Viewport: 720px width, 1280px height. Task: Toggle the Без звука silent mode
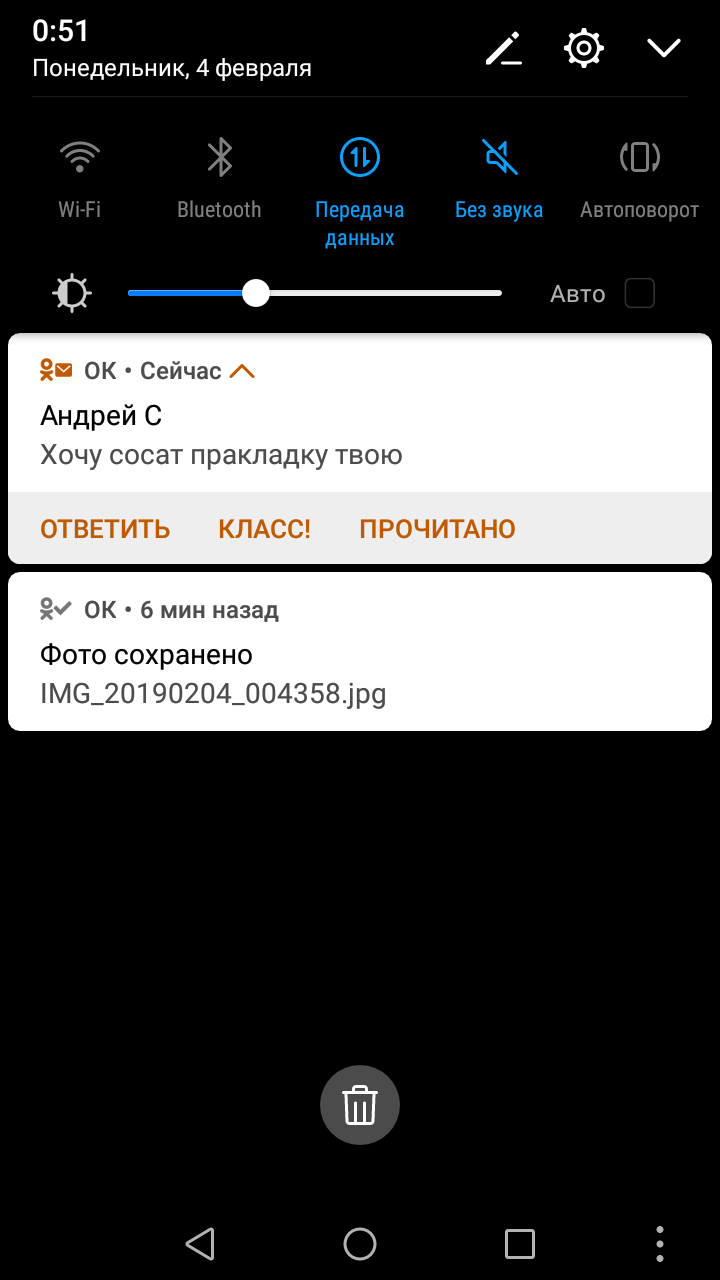(x=499, y=158)
